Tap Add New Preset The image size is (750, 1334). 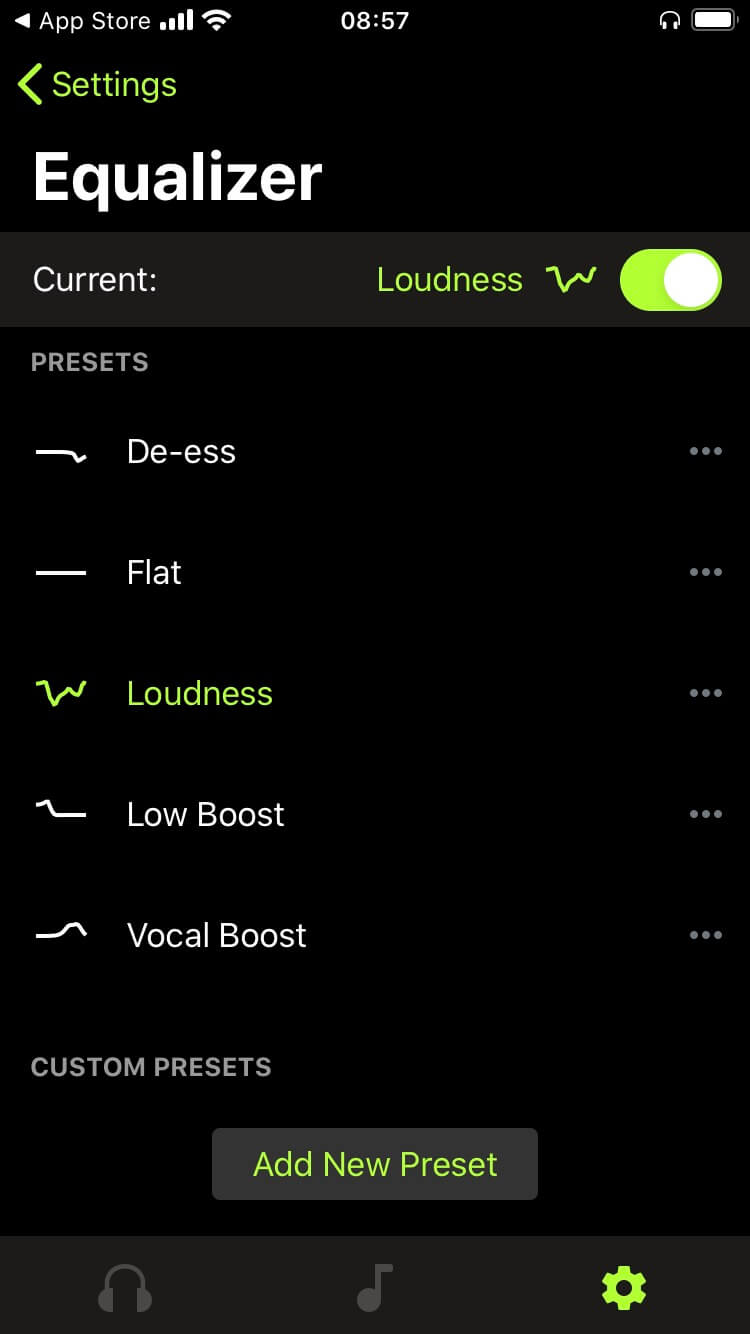[x=375, y=1164]
